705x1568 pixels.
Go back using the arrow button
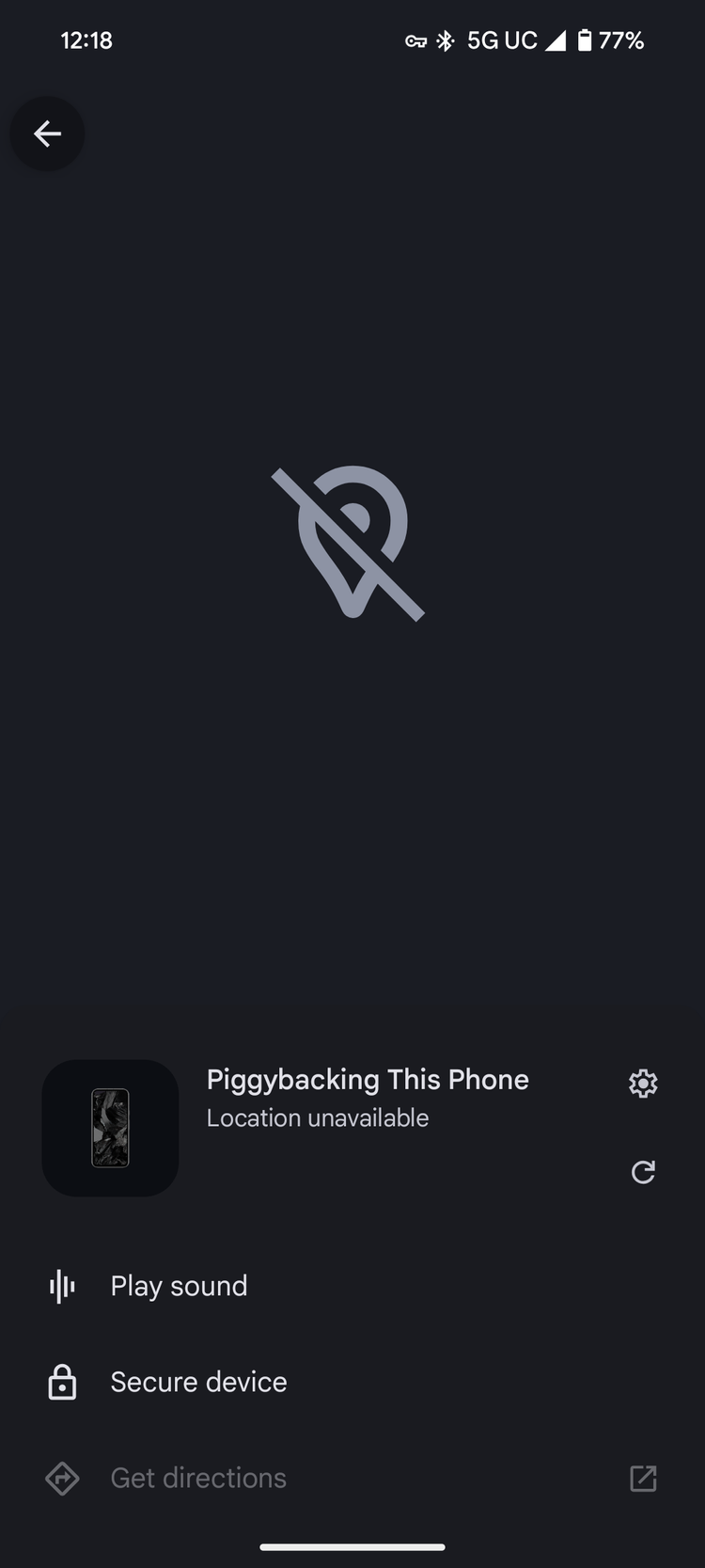(x=47, y=134)
